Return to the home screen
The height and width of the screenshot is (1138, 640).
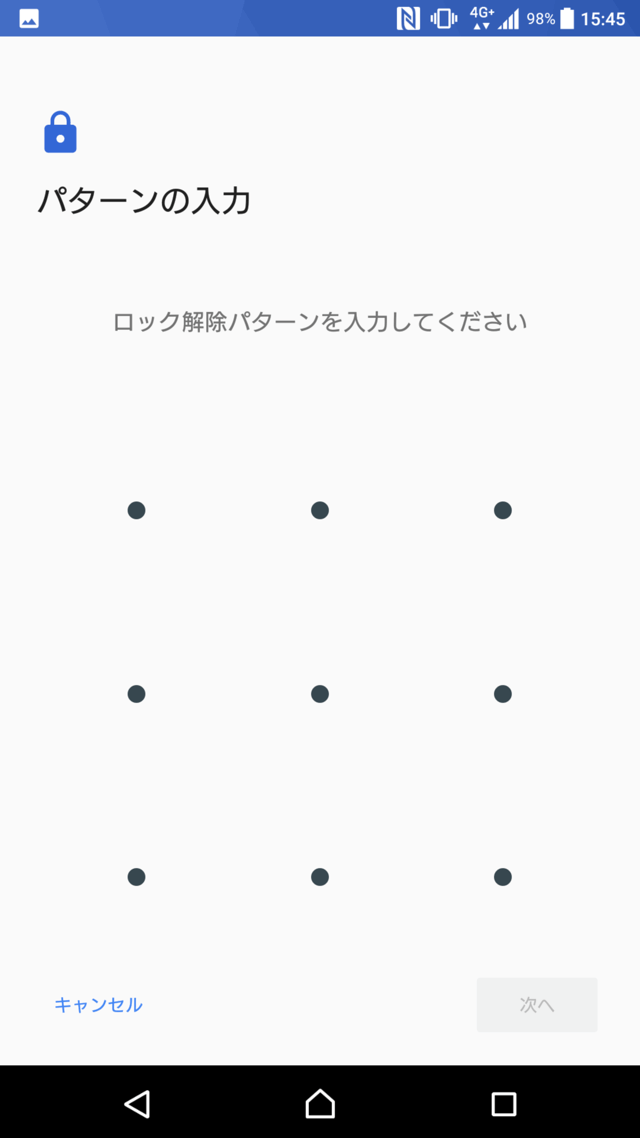320,1103
